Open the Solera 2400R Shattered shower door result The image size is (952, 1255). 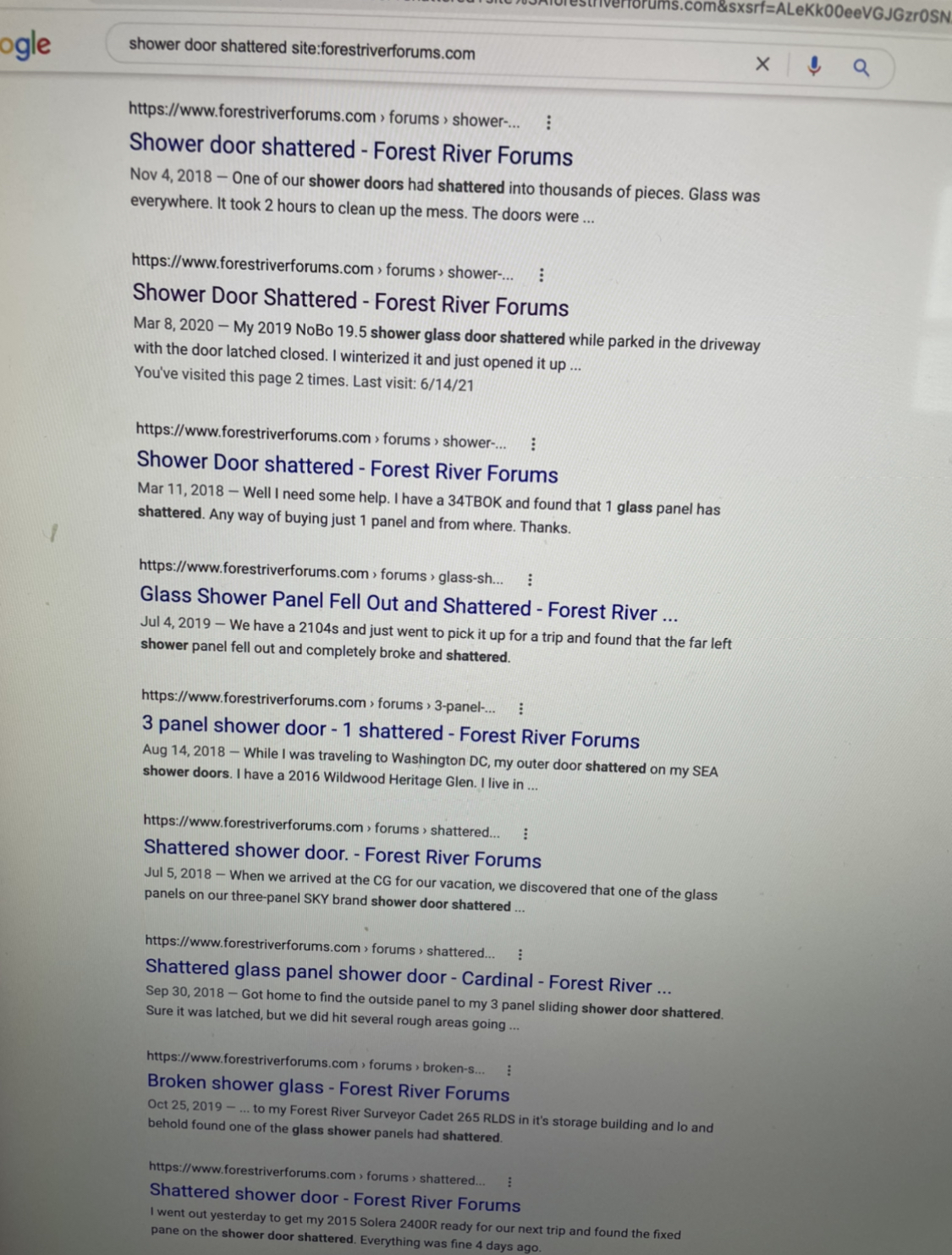[335, 1197]
